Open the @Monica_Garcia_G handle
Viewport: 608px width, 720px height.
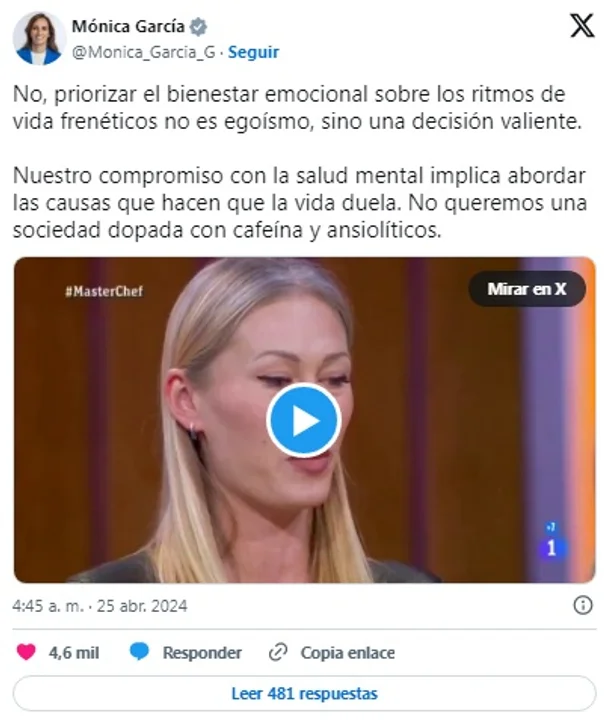143,52
